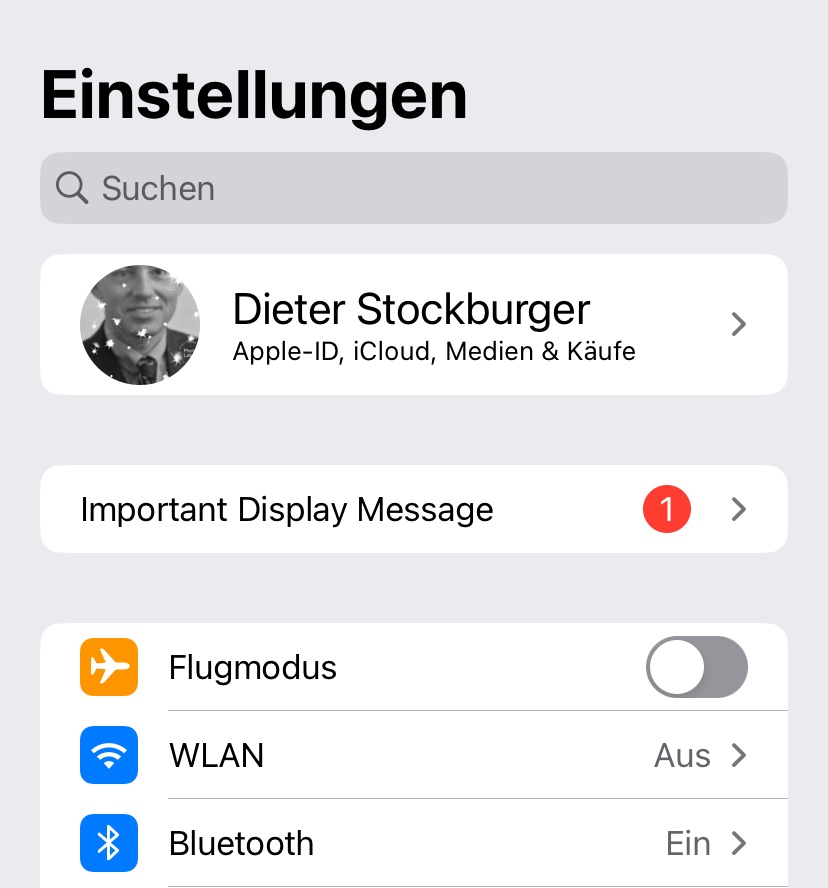Open the Important Display Message row

(413, 510)
